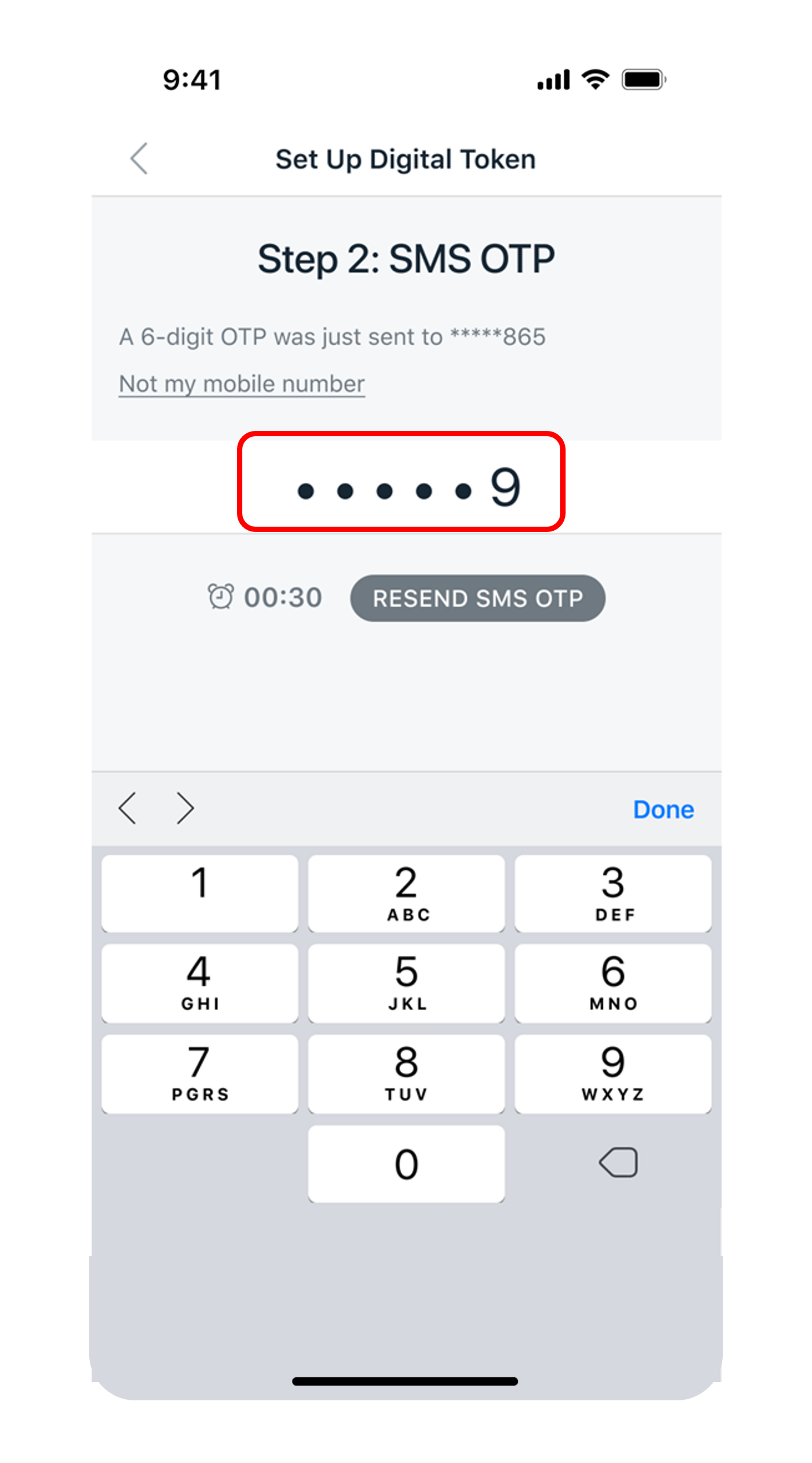This screenshot has width=812, height=1463.
Task: Enter digit 6 on the keypad
Action: click(613, 983)
